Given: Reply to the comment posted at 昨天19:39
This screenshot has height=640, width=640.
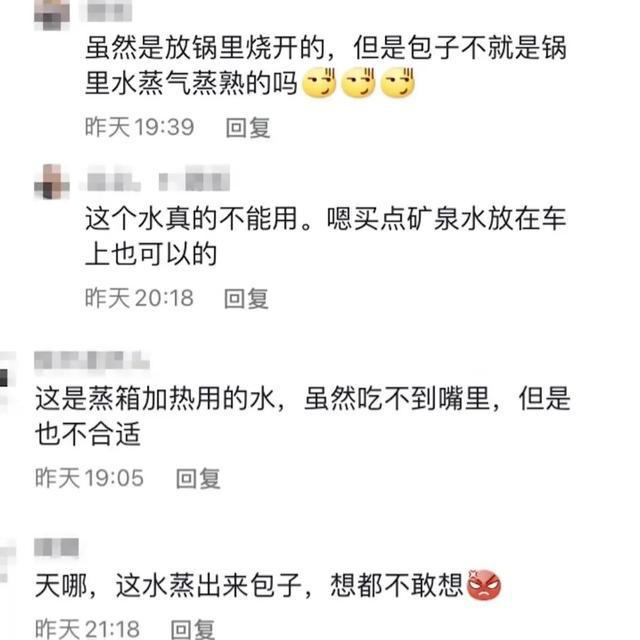Looking at the screenshot, I should point(248,128).
